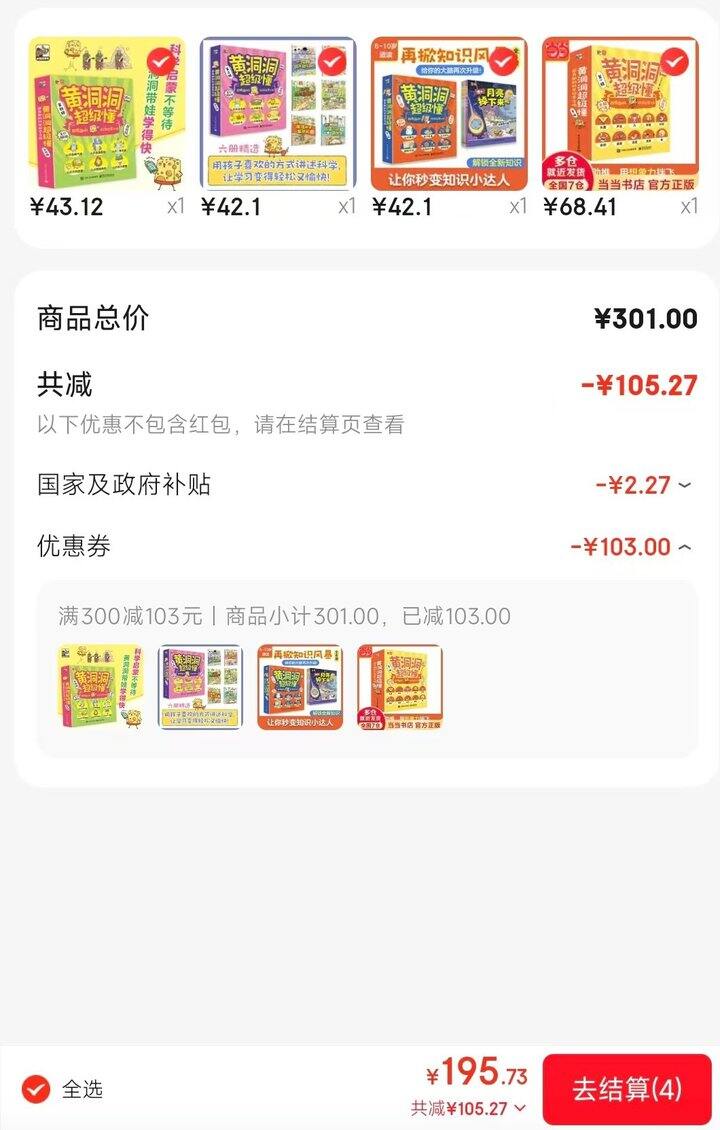720x1130 pixels.
Task: Uncheck the ¥43.12 book item
Action: click(159, 60)
